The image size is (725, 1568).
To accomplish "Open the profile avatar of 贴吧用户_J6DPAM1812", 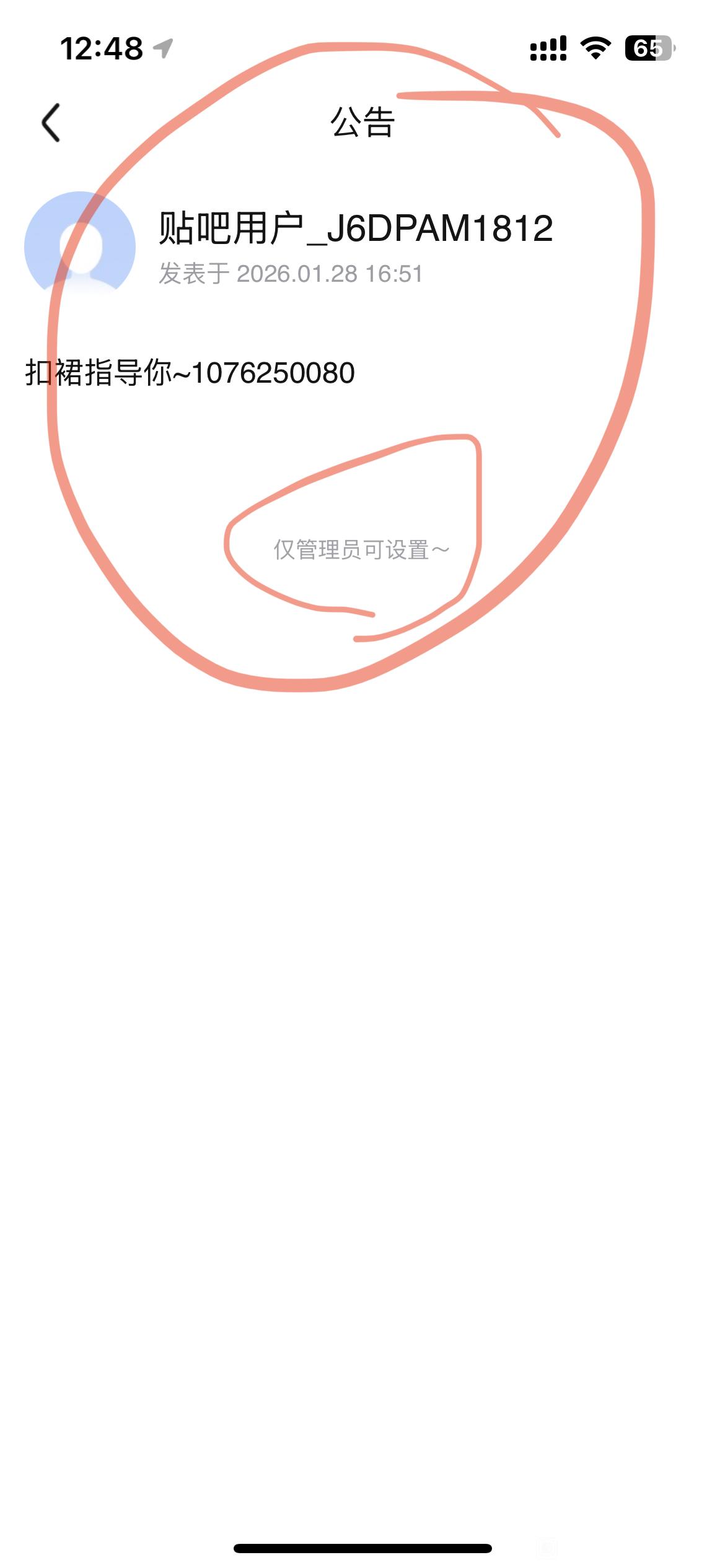I will (80, 246).
